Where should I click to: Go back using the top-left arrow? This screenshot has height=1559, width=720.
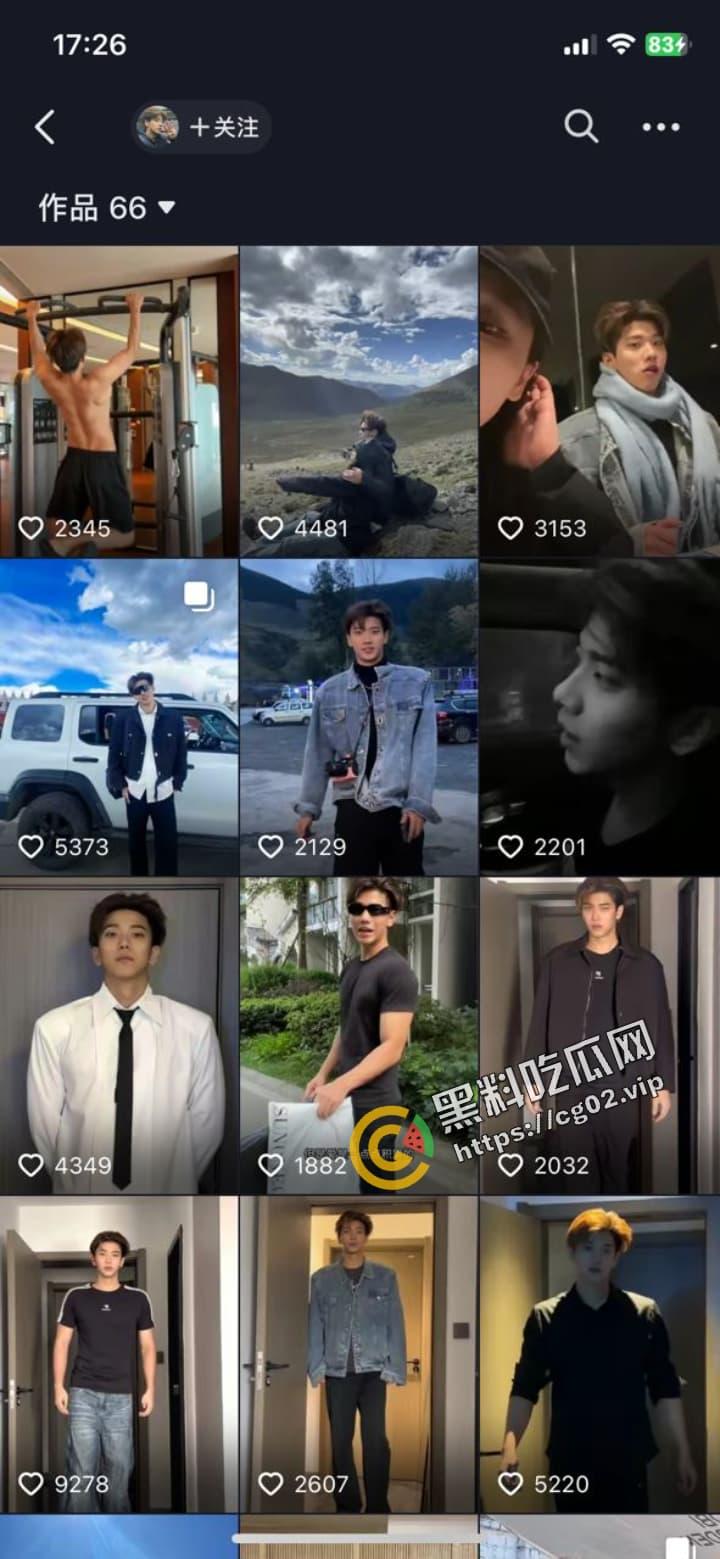pos(44,128)
